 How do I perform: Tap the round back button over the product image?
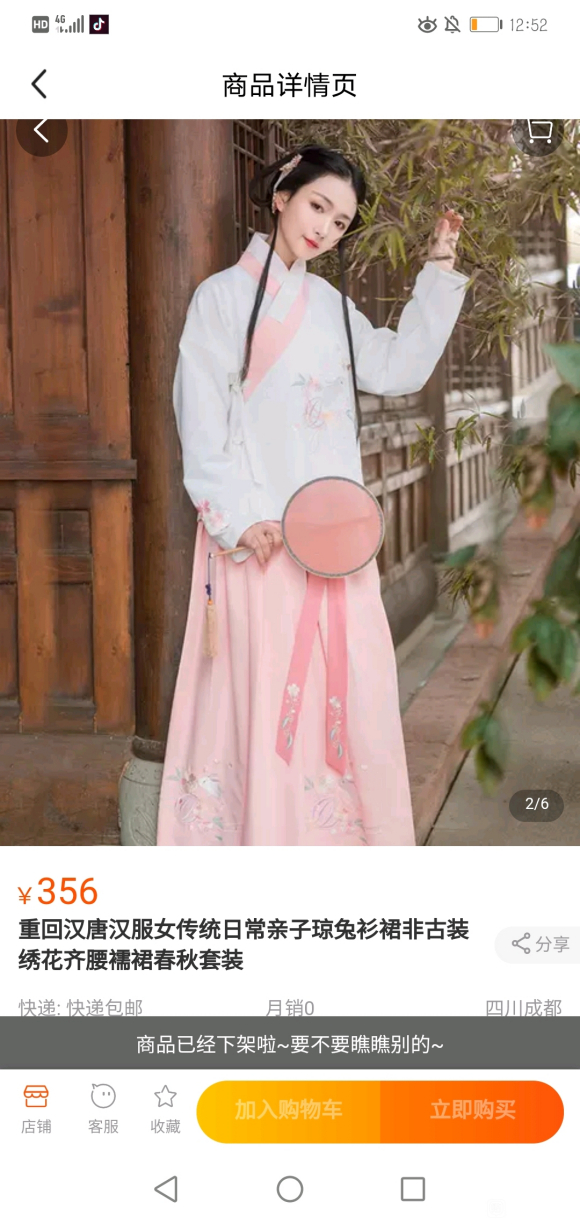coord(41,132)
